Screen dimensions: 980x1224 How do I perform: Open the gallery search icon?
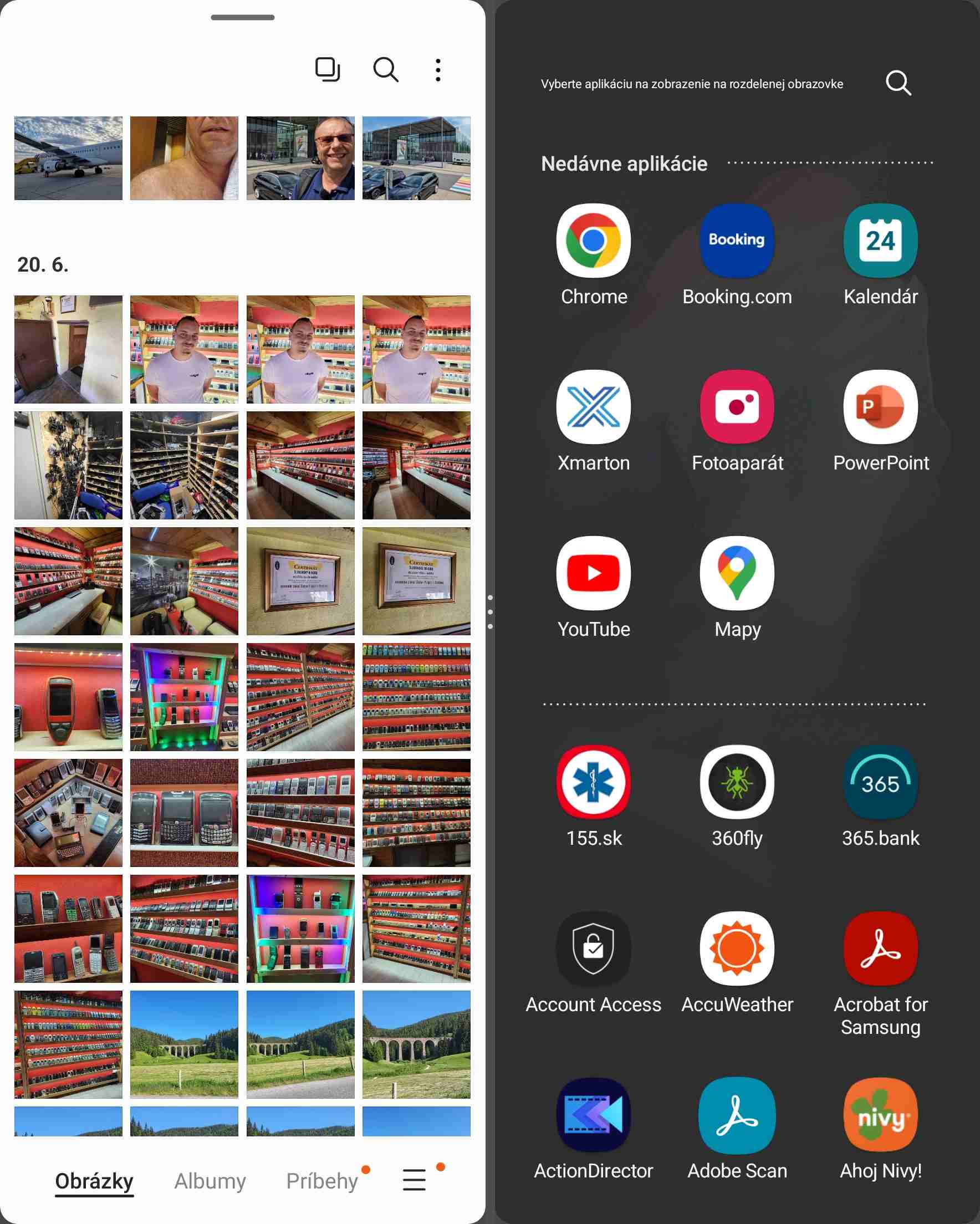386,70
